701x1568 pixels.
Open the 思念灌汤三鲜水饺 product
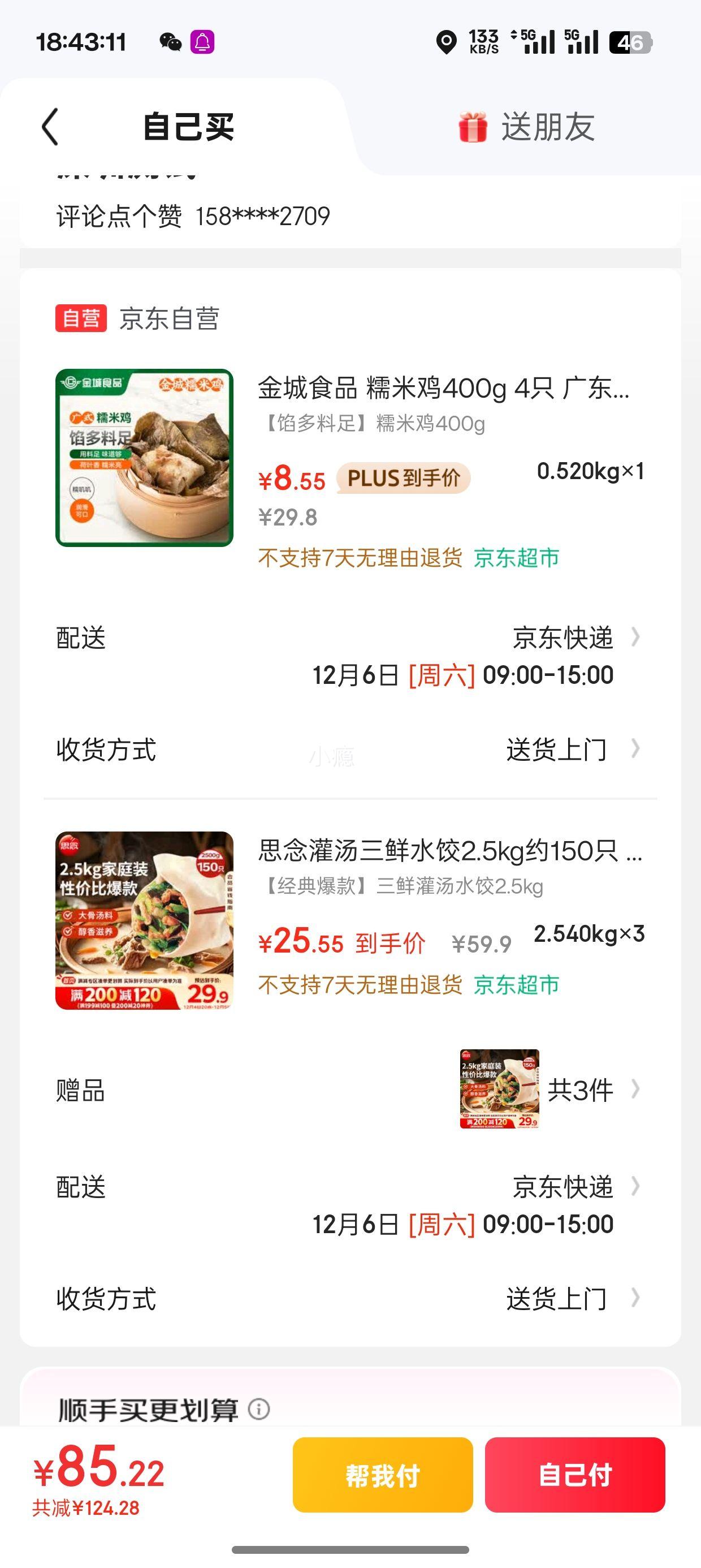tap(449, 851)
